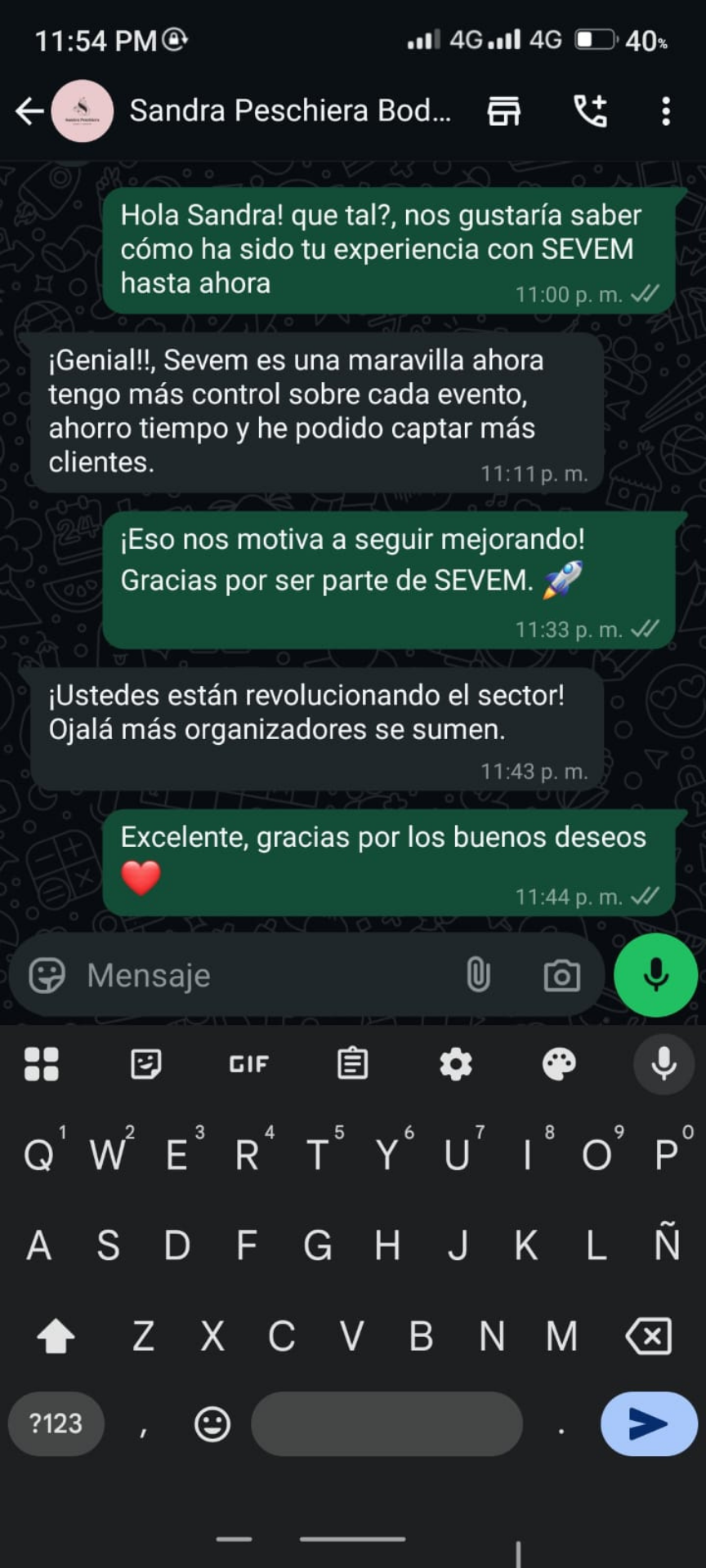Open the keyboard tools grid menu

click(x=42, y=1064)
